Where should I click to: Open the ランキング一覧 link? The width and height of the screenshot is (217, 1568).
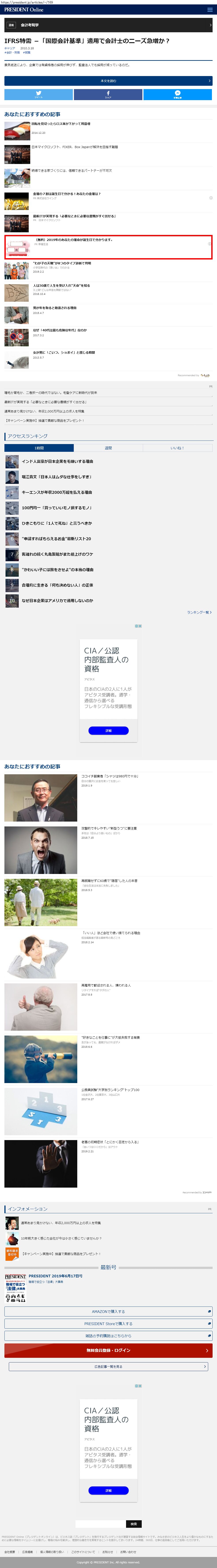point(199,612)
